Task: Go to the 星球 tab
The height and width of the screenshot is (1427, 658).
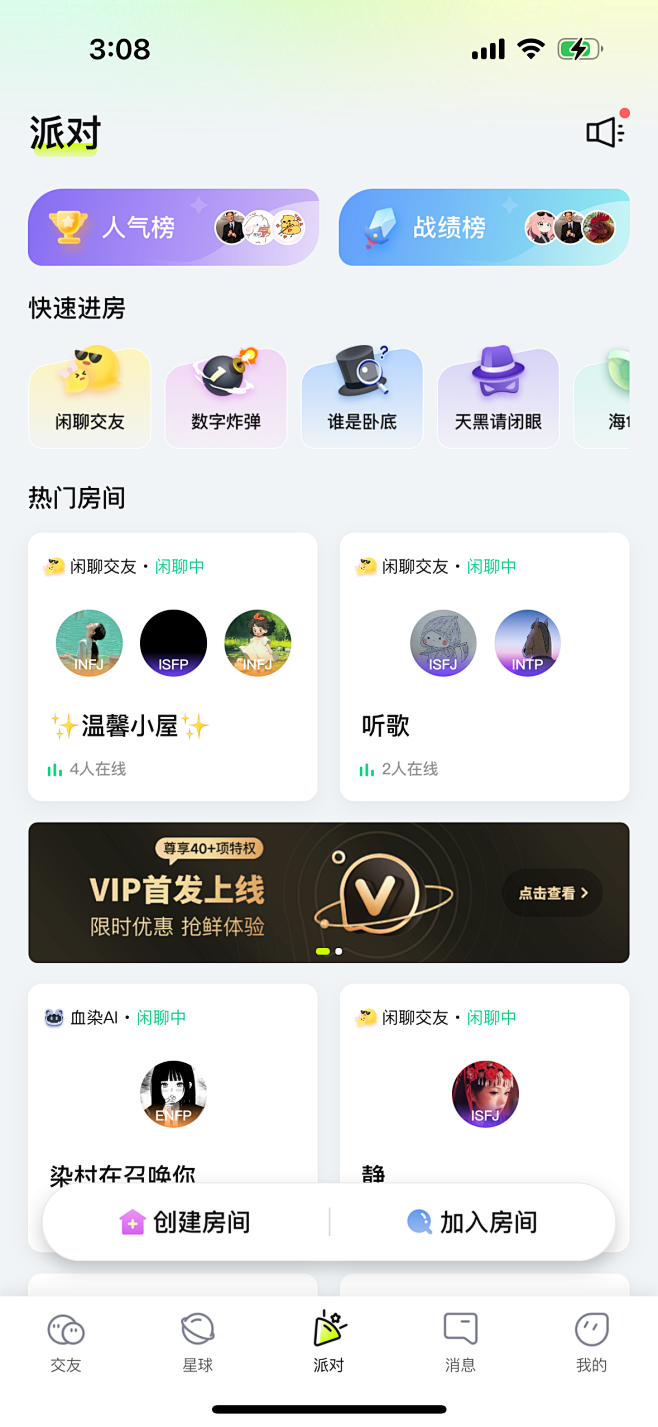Action: 197,1342
